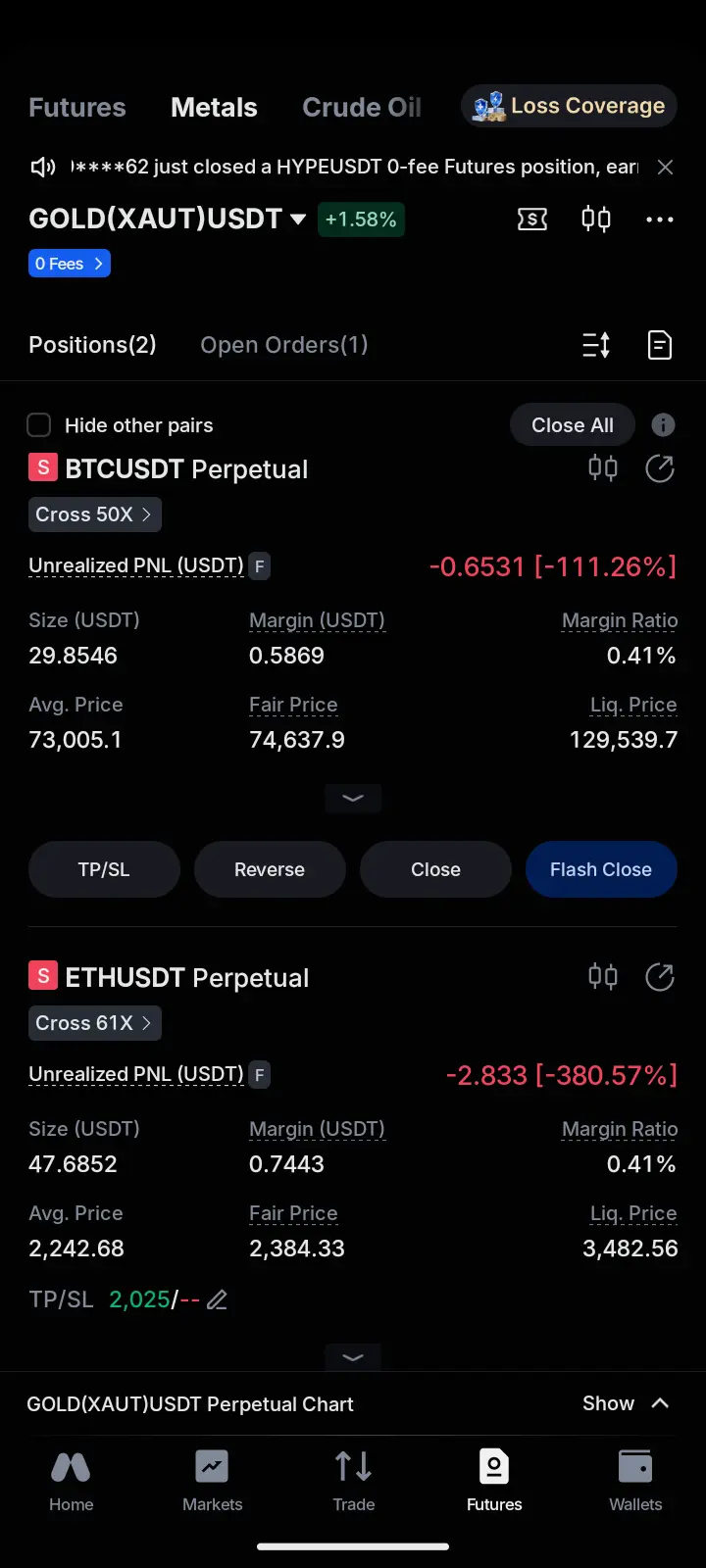The image size is (706, 1568).
Task: Close all positions with Close All
Action: 573,425
